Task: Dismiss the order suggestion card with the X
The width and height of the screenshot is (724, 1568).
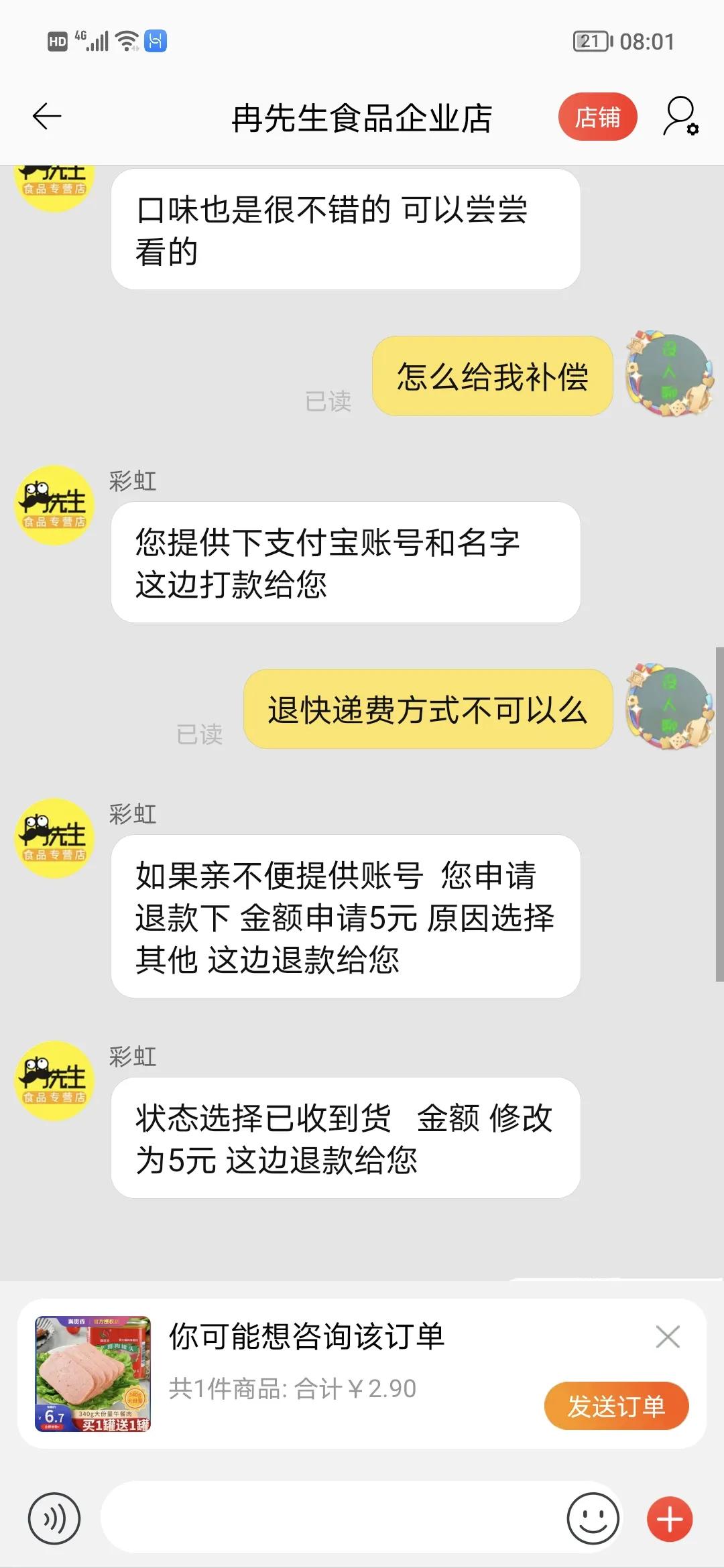Action: pos(667,1335)
